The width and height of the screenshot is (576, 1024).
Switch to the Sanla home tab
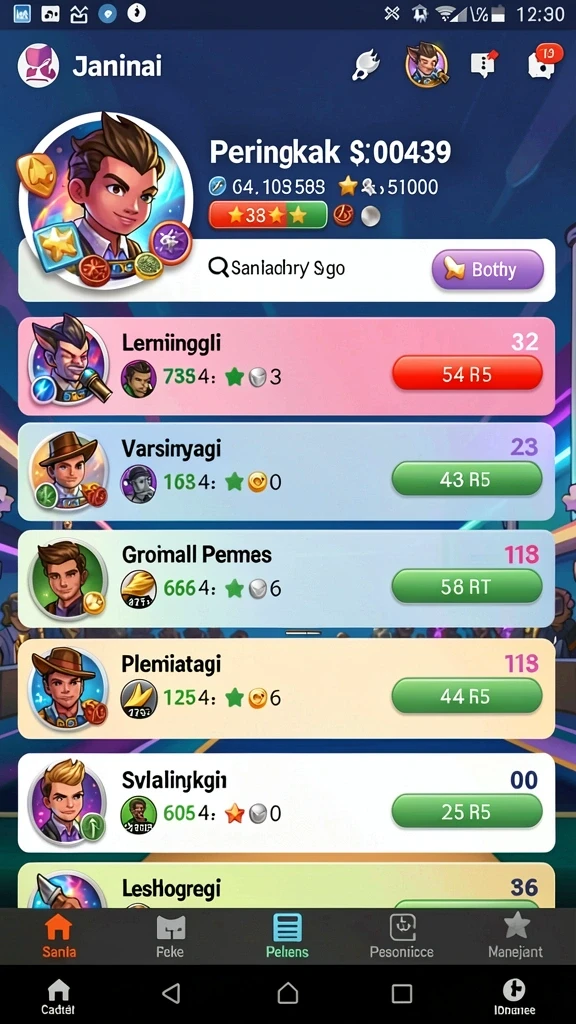[59, 935]
